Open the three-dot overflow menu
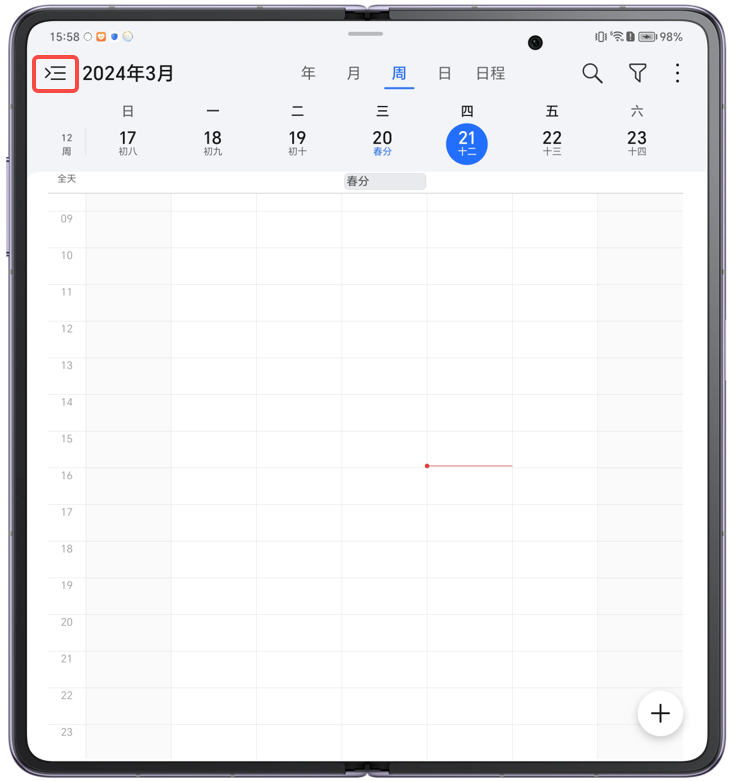The height and width of the screenshot is (781, 732). click(678, 73)
